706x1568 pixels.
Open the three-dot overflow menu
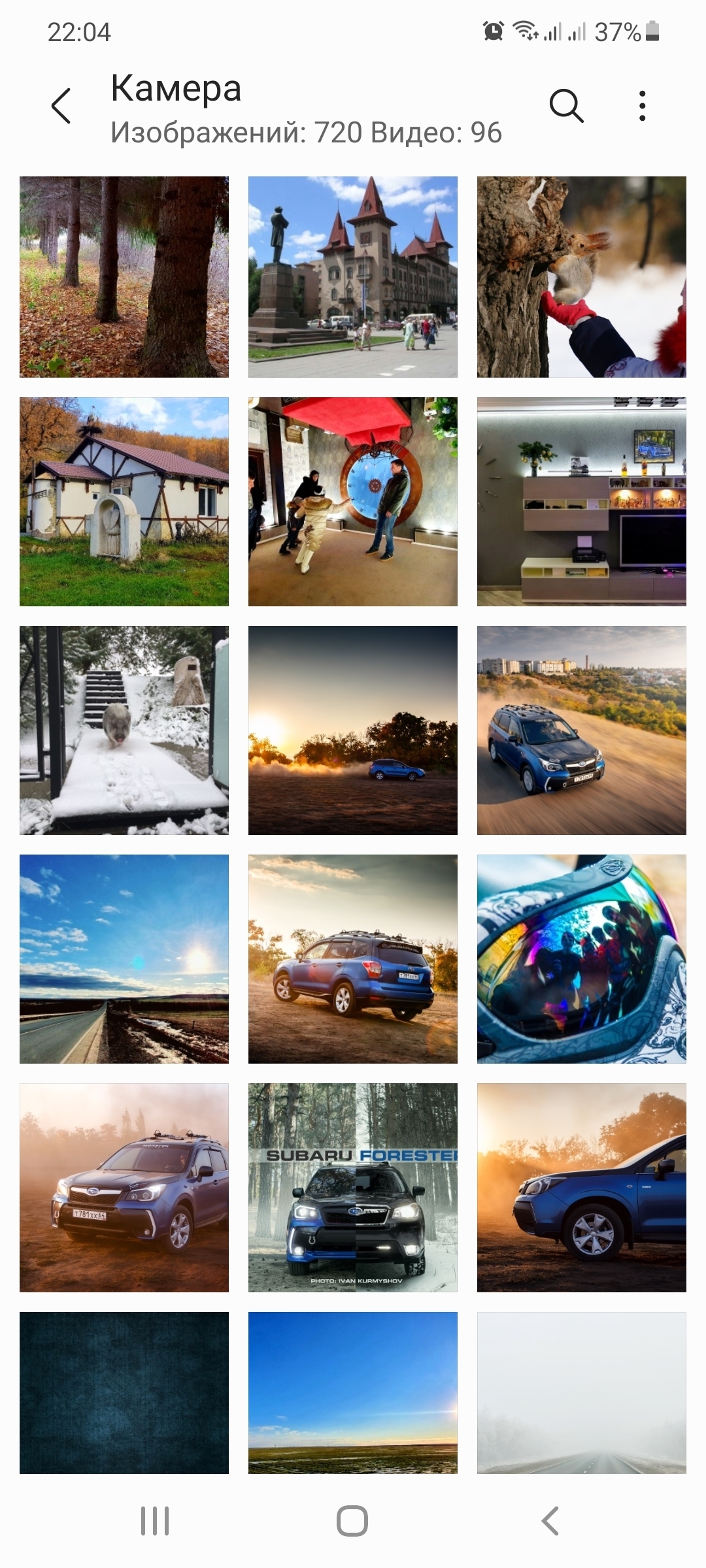pyautogui.click(x=643, y=106)
